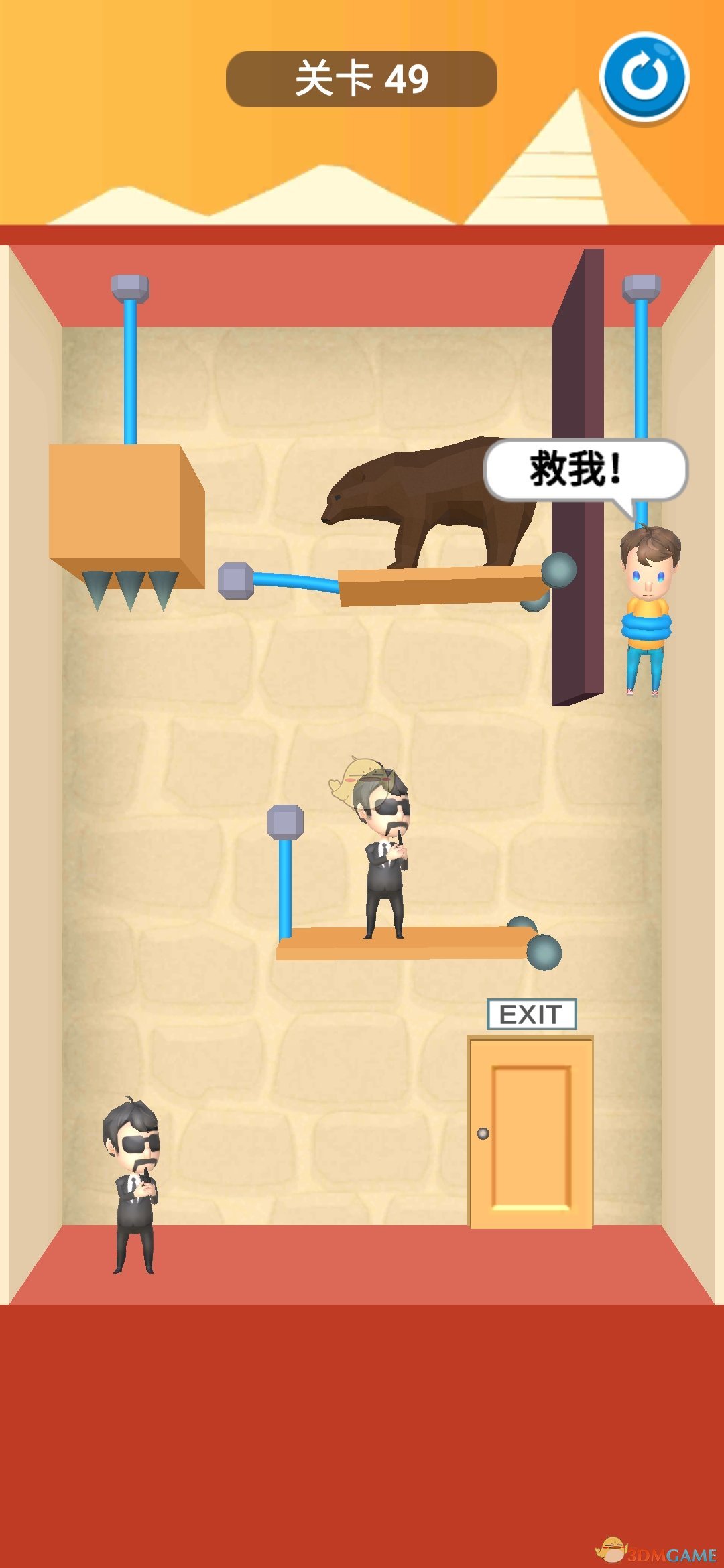Screen dimensions: 724x1568
Task: Pull the pin holding the spiked block
Action: (x=130, y=289)
